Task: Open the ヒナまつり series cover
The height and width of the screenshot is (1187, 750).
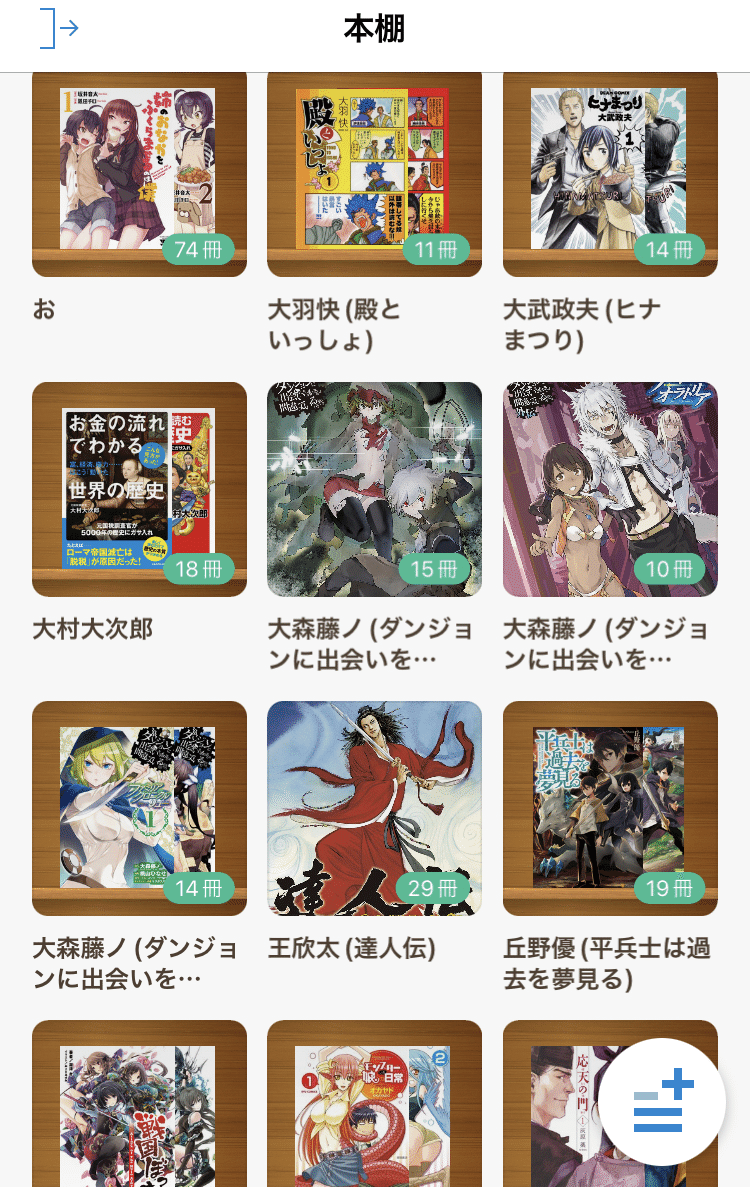Action: (x=610, y=170)
